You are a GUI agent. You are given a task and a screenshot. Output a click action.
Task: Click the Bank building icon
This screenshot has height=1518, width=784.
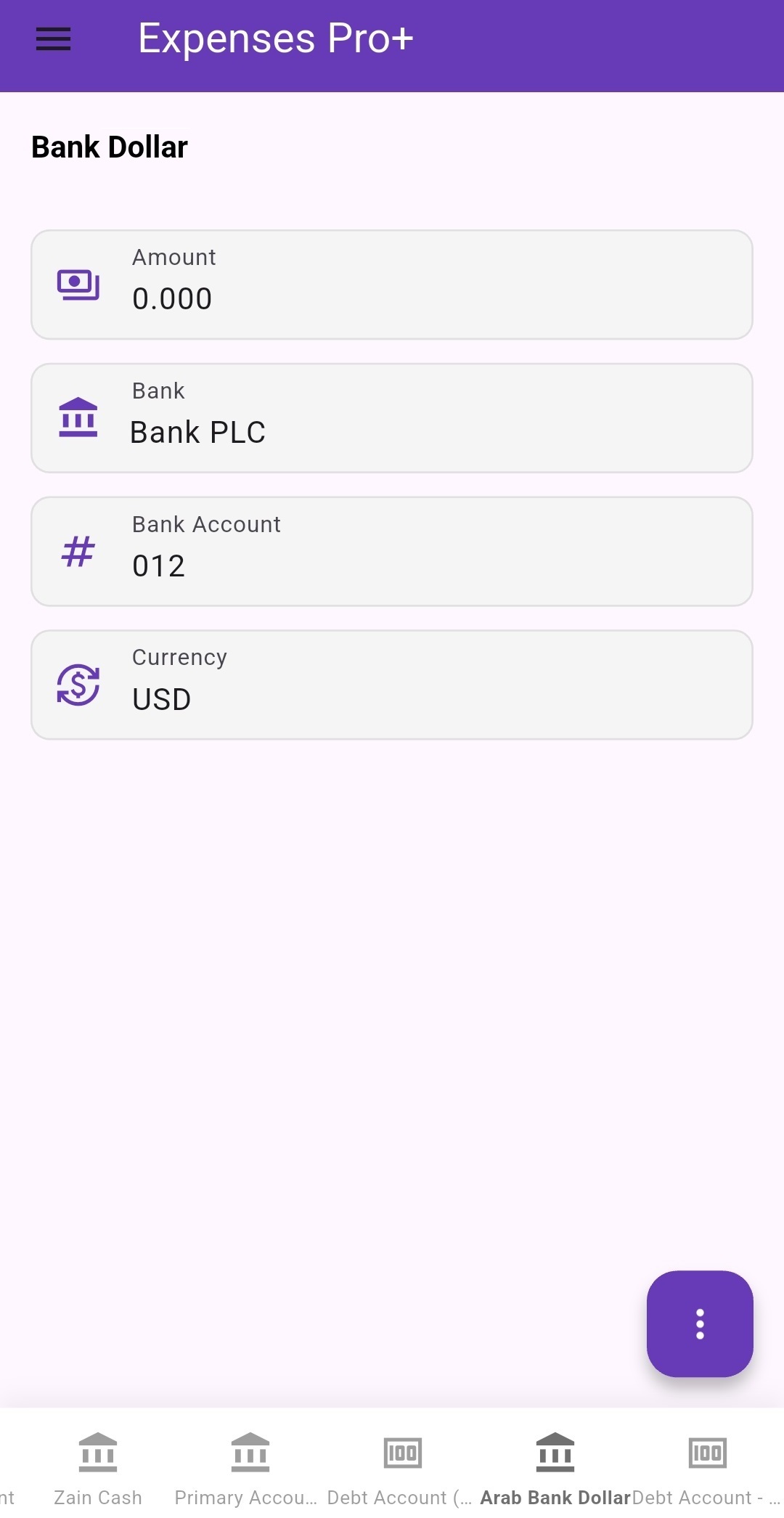tap(77, 417)
